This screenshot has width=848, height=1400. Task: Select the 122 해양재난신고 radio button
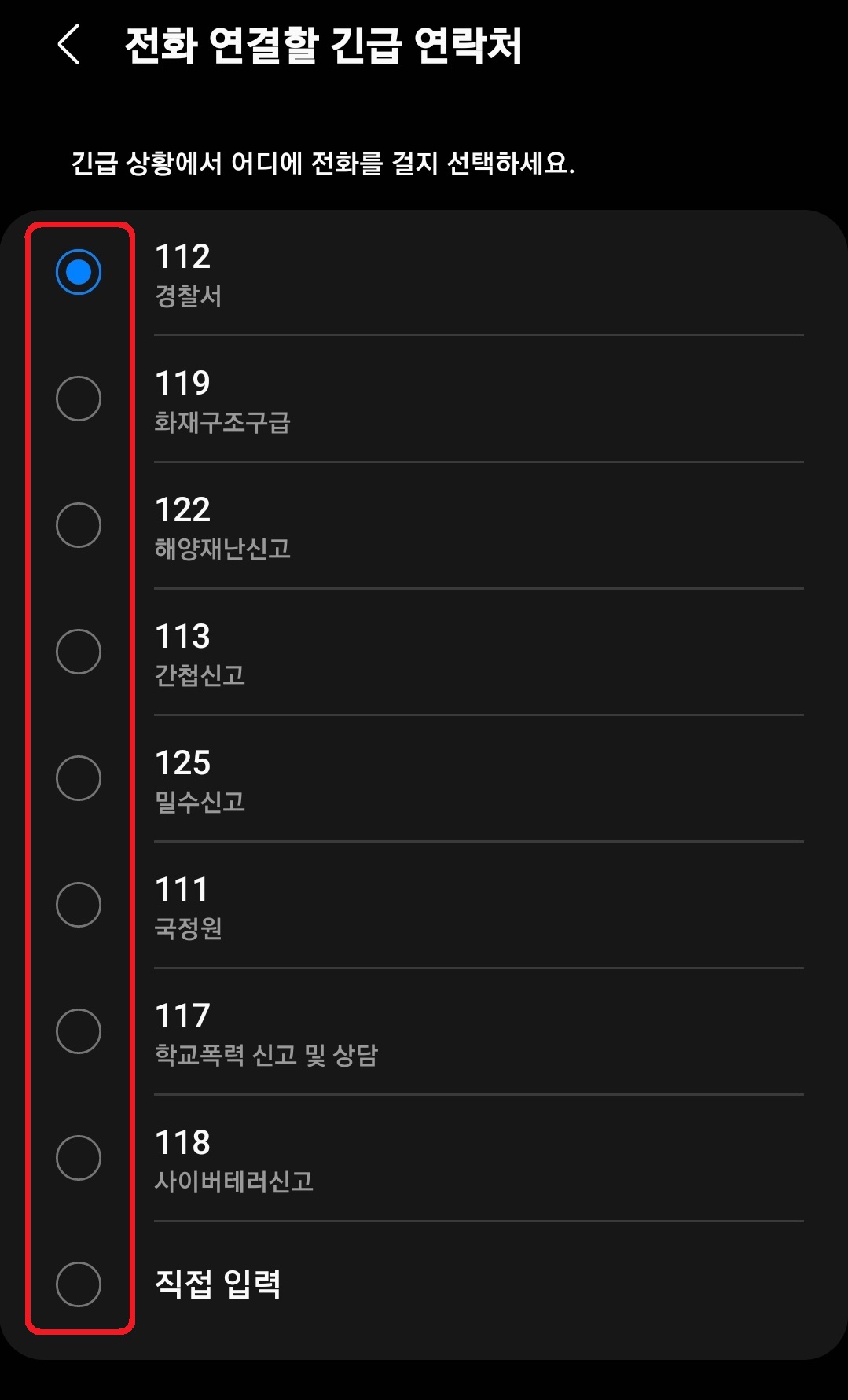click(x=79, y=524)
